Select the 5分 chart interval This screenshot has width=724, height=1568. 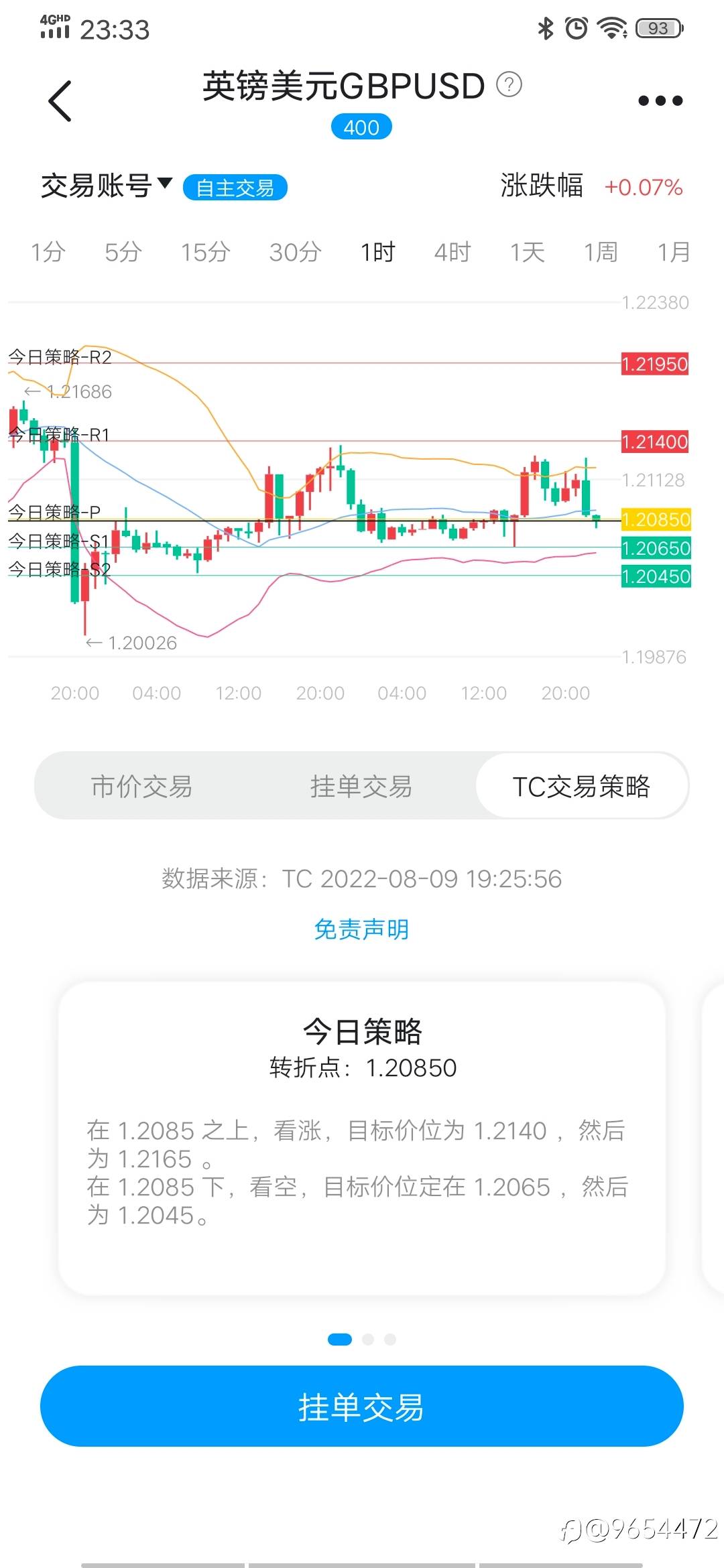(x=123, y=252)
